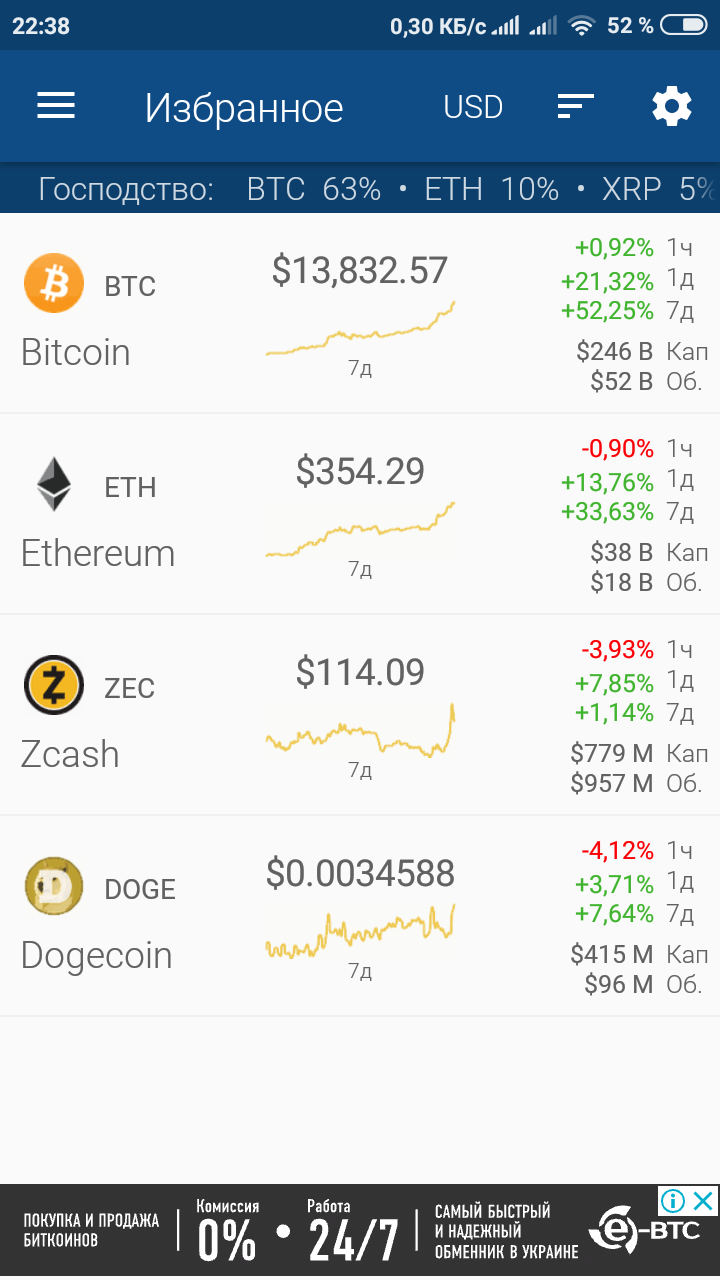
Task: Close the ad banner
Action: (x=704, y=1200)
